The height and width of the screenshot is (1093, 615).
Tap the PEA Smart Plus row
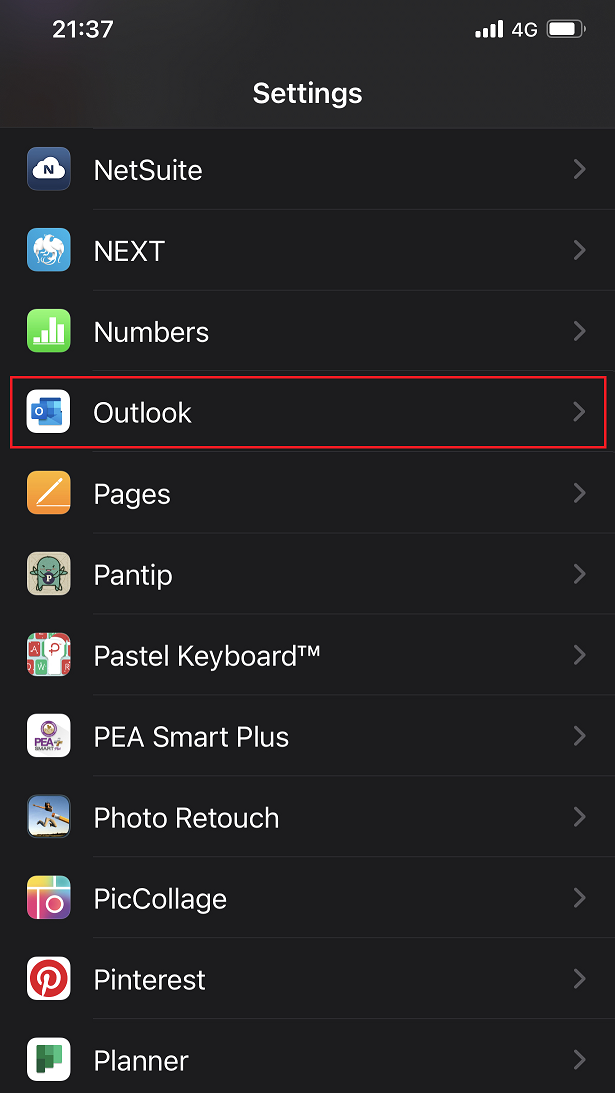(307, 737)
